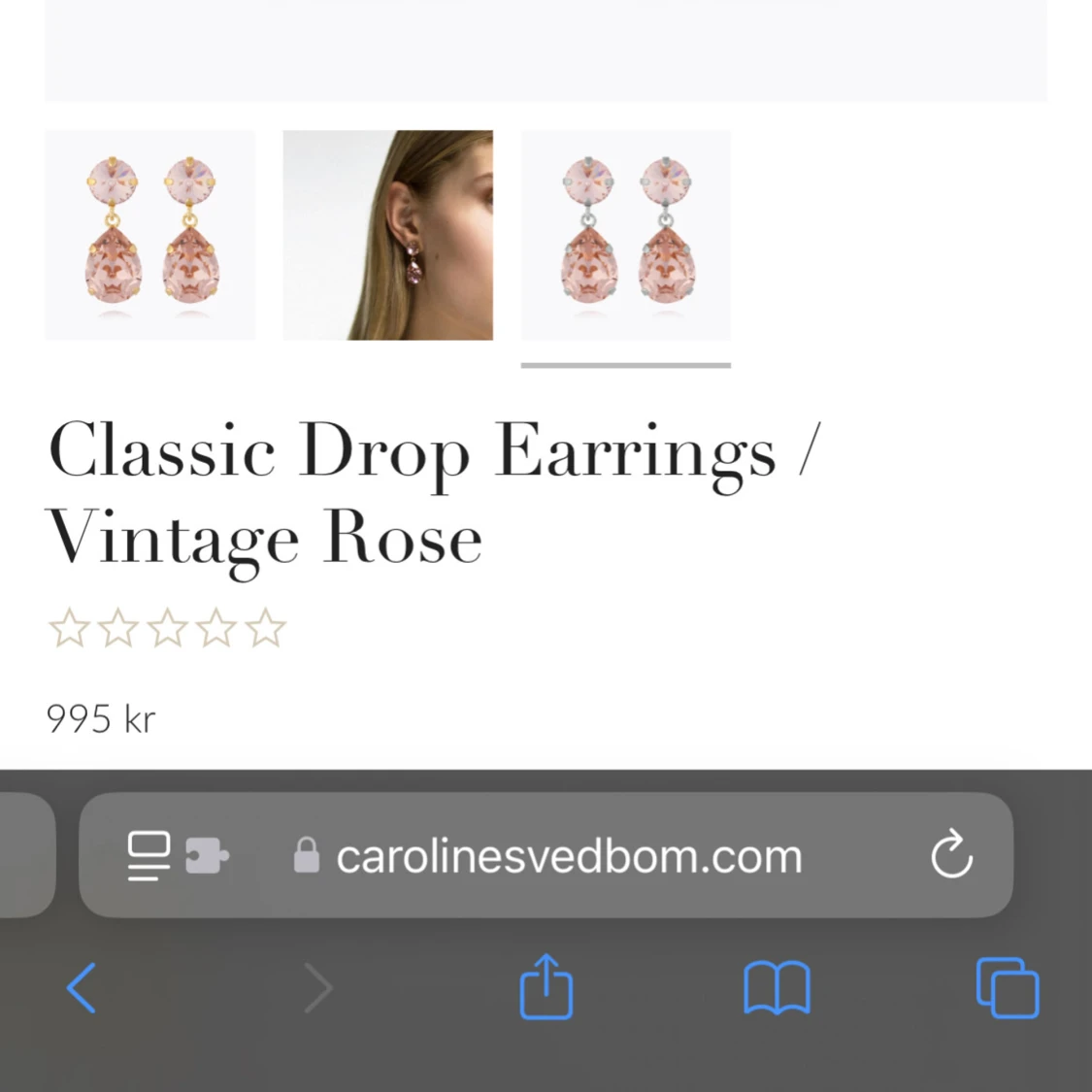This screenshot has width=1092, height=1092.
Task: Share this product page
Action: click(546, 987)
